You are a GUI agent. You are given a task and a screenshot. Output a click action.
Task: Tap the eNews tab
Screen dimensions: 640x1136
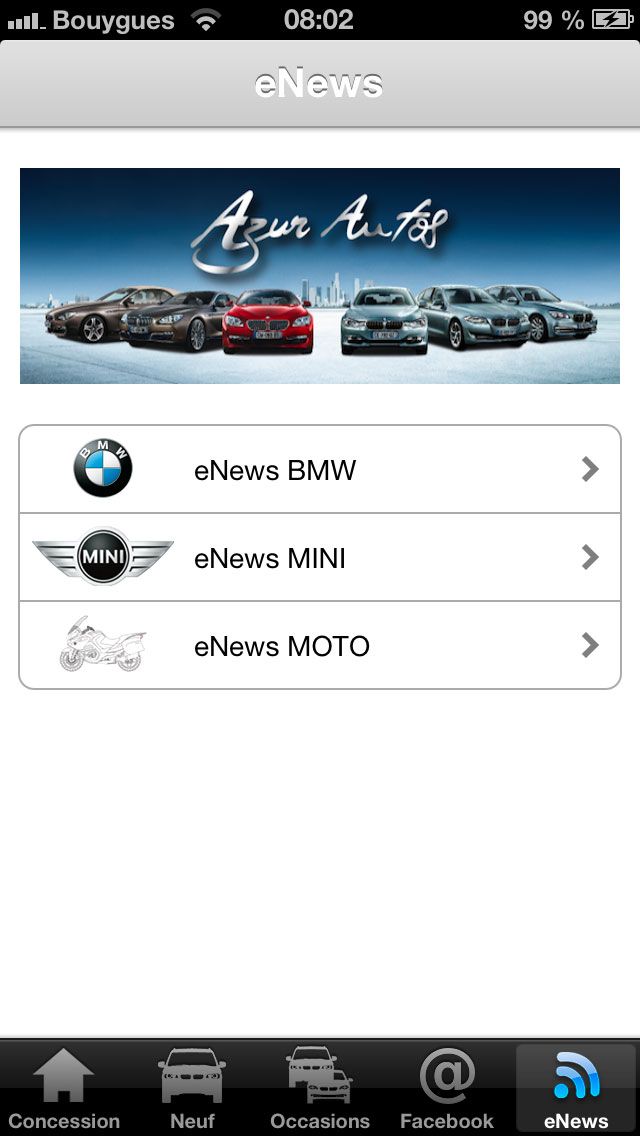click(576, 1088)
